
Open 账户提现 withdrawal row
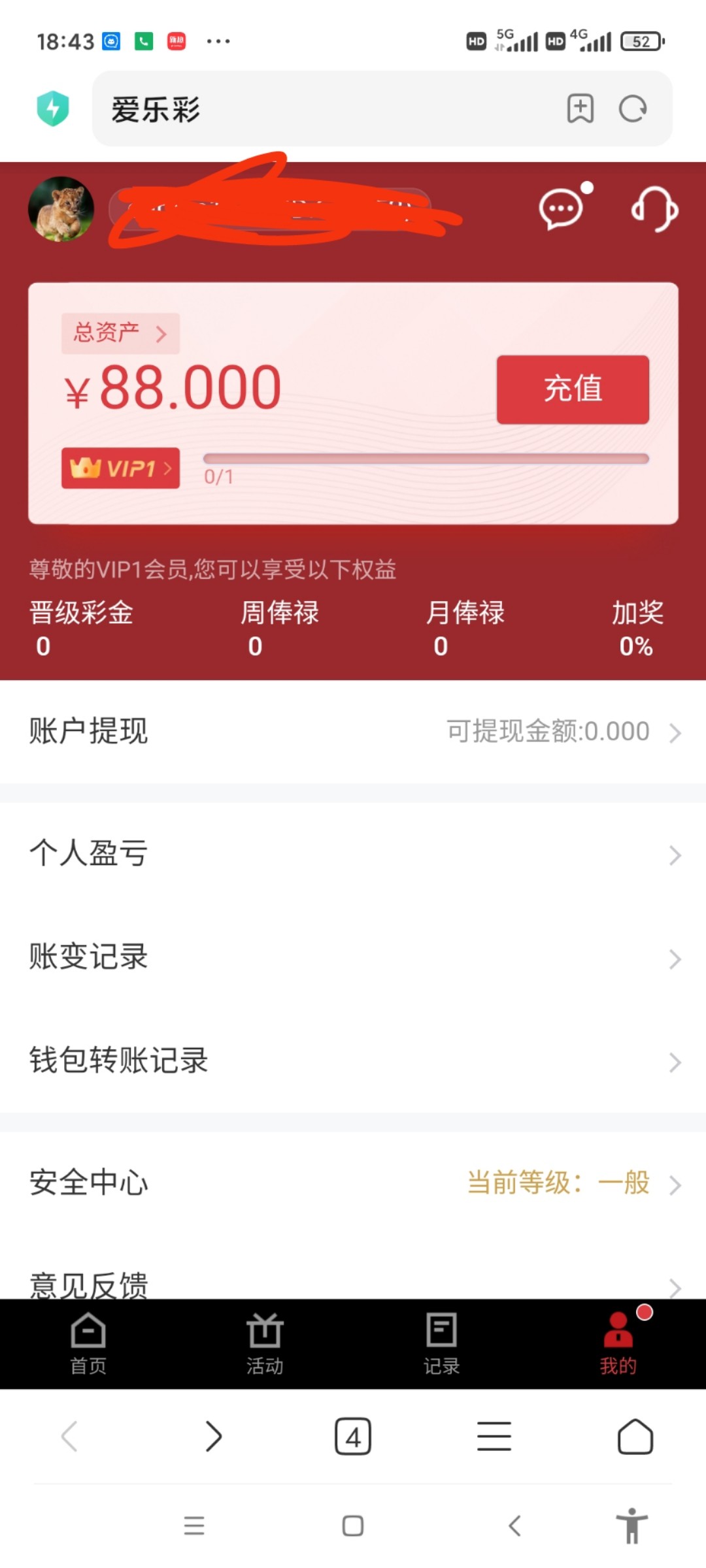click(x=353, y=732)
